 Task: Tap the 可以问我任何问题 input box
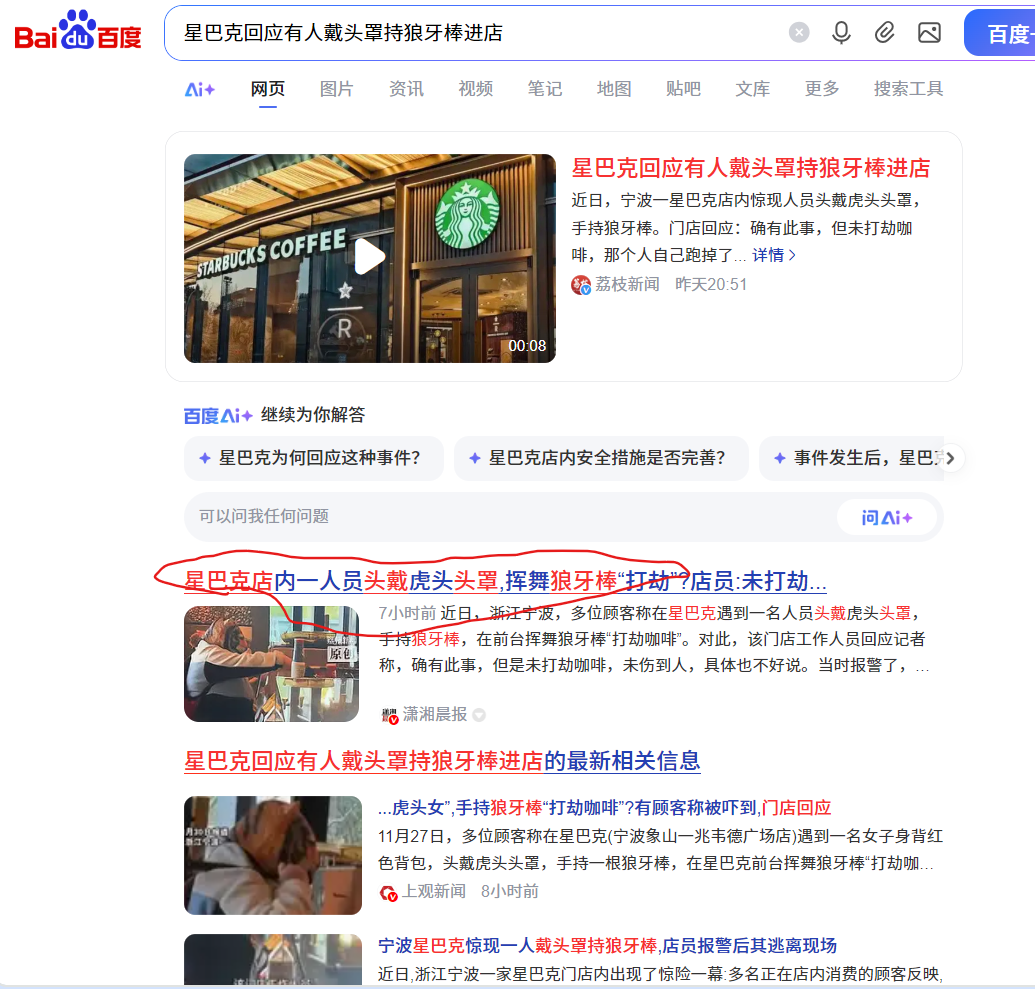coord(500,517)
